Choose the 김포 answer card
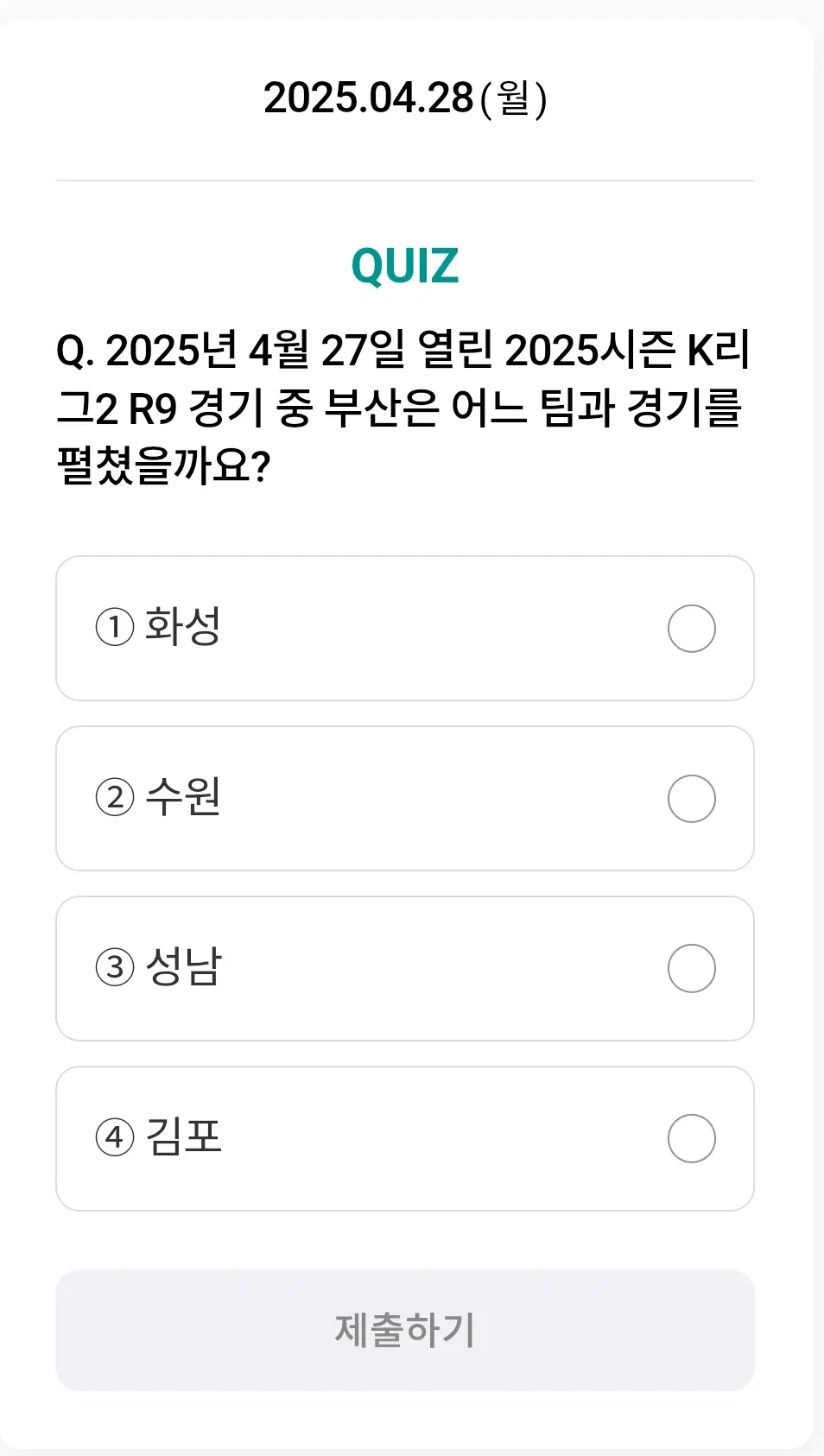The width and height of the screenshot is (824, 1456). click(x=406, y=1137)
